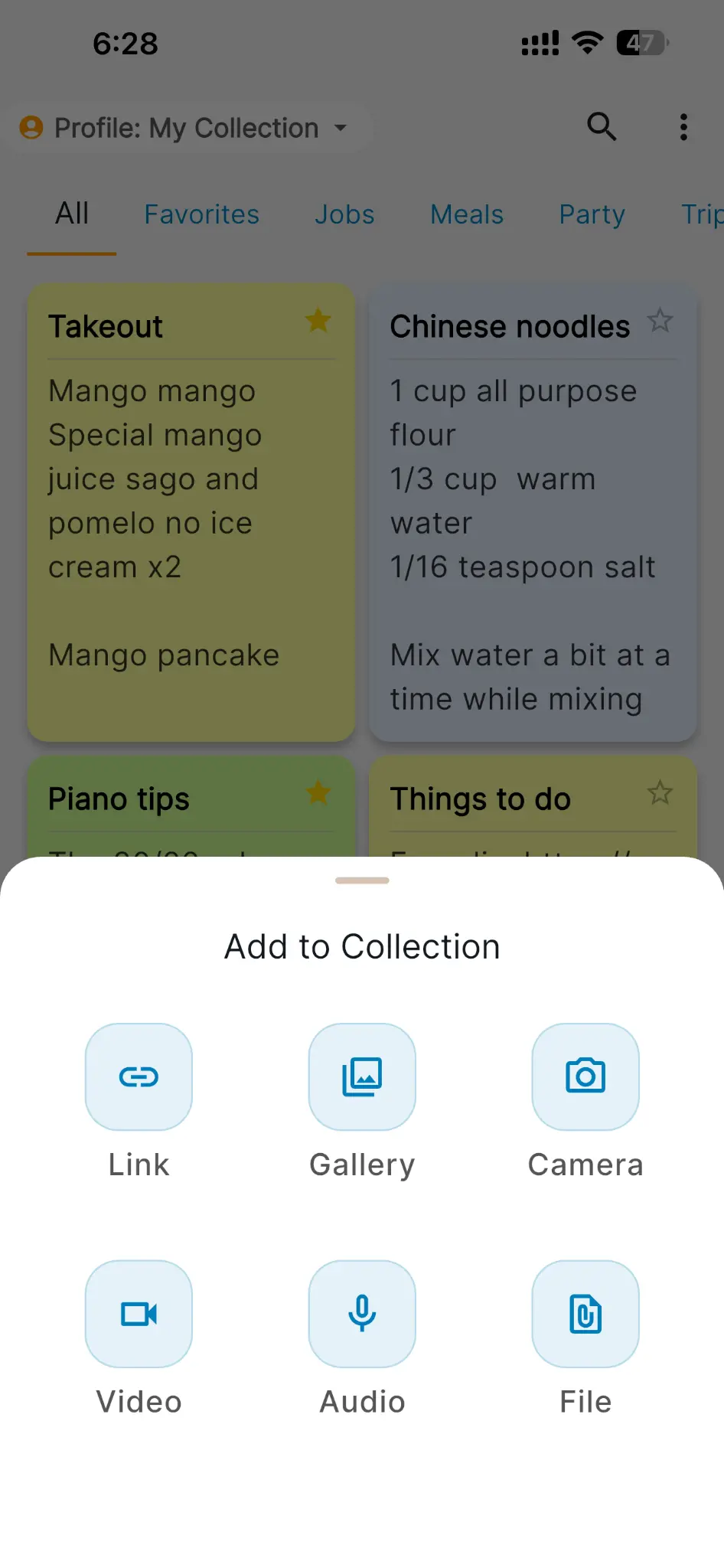
Task: Record audio for the collection
Action: pos(362,1314)
